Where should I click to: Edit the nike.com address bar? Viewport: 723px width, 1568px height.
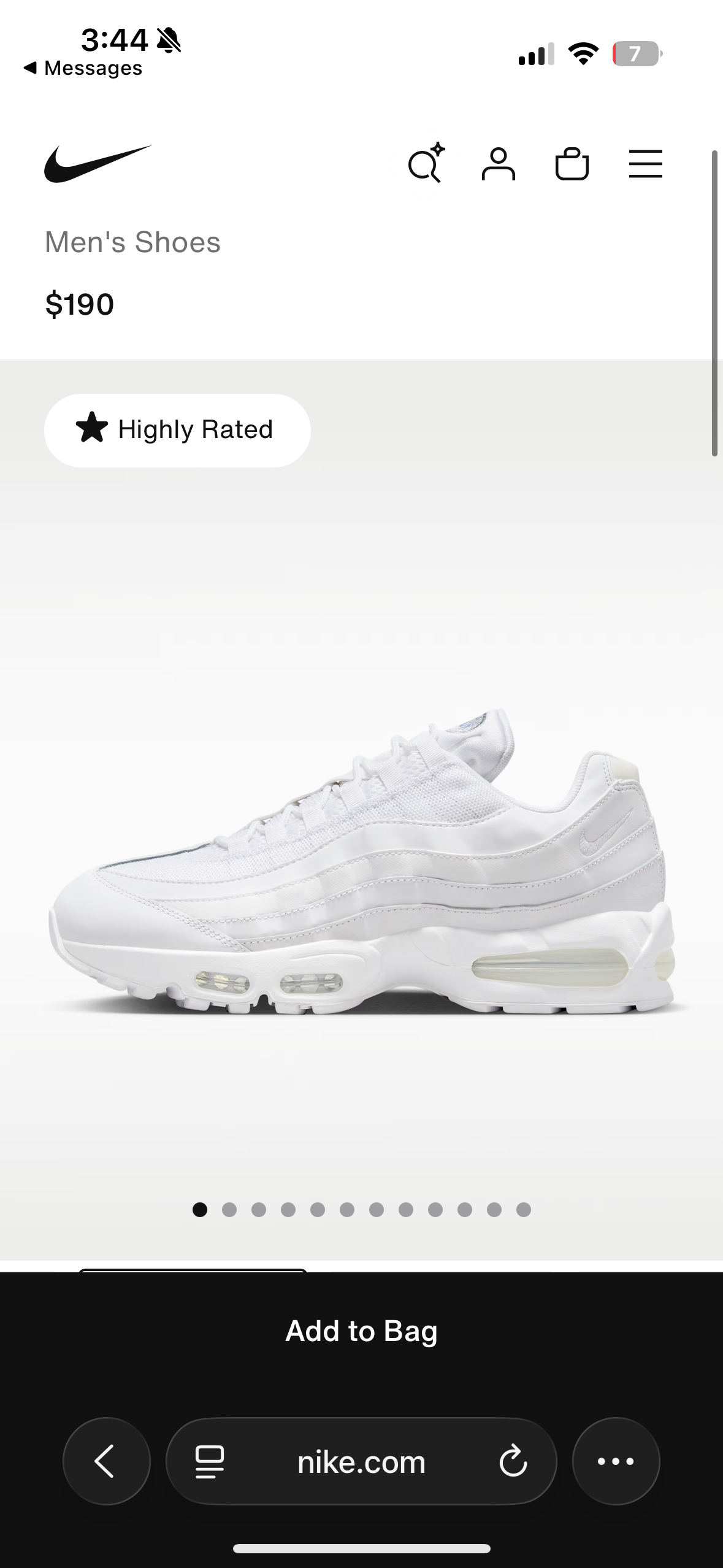pyautogui.click(x=361, y=1461)
